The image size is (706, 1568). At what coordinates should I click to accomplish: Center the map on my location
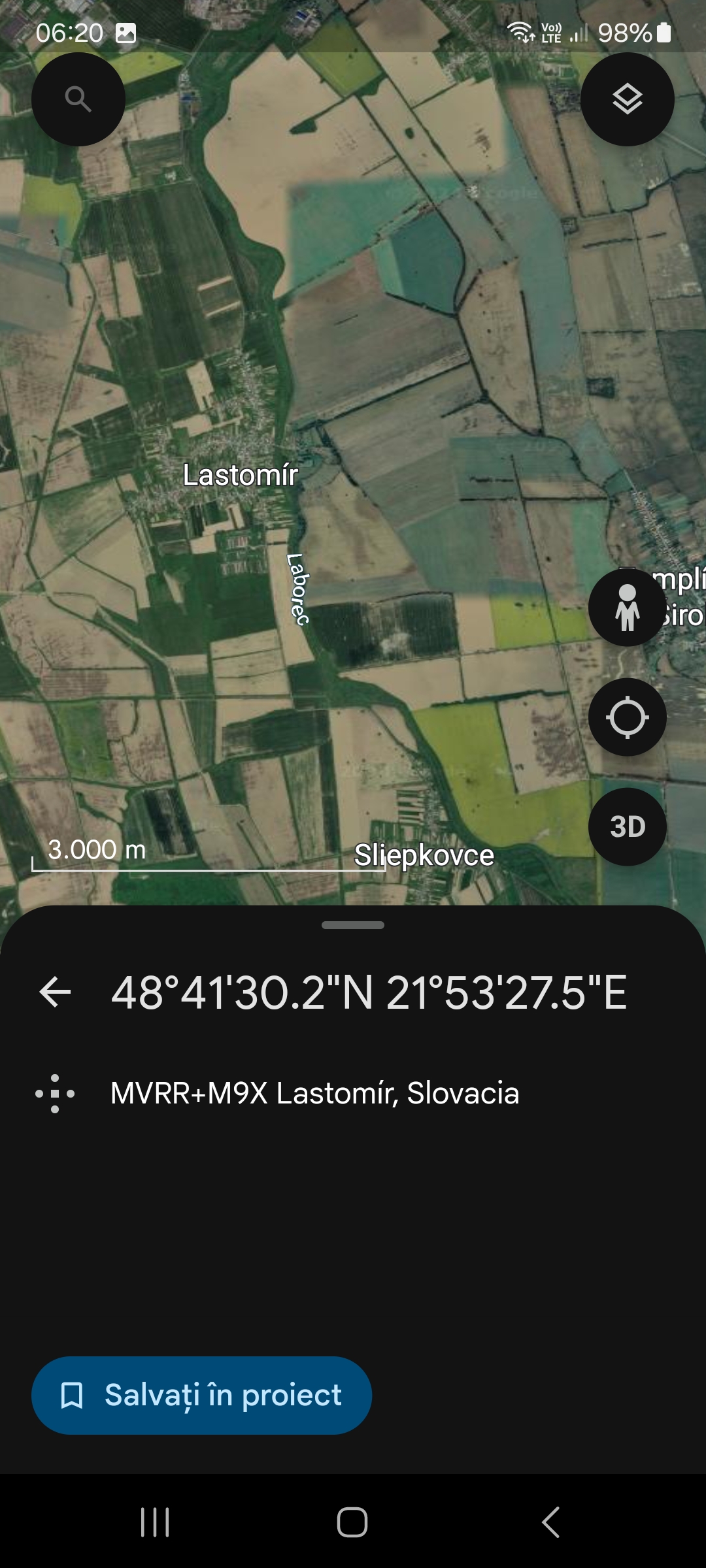tap(627, 717)
